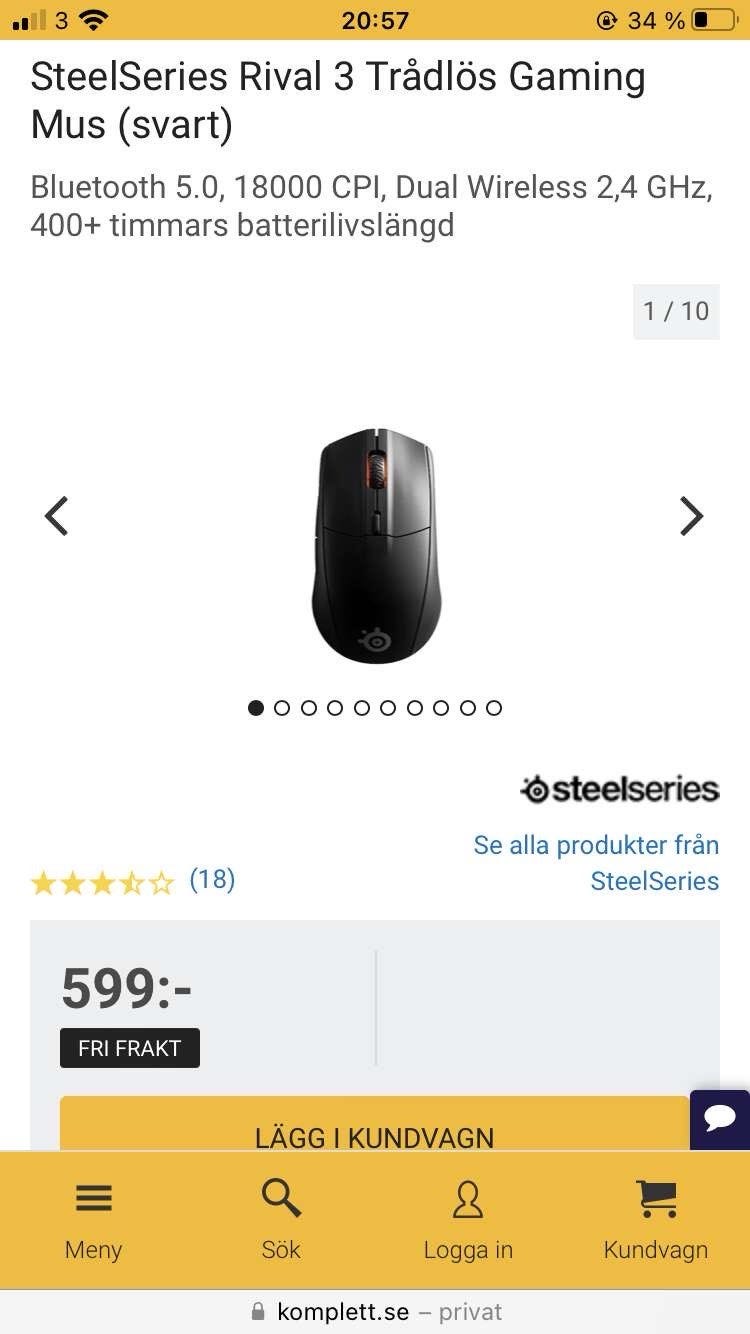The image size is (750, 1334).
Task: View the 18 customer reviews
Action: pos(212,880)
